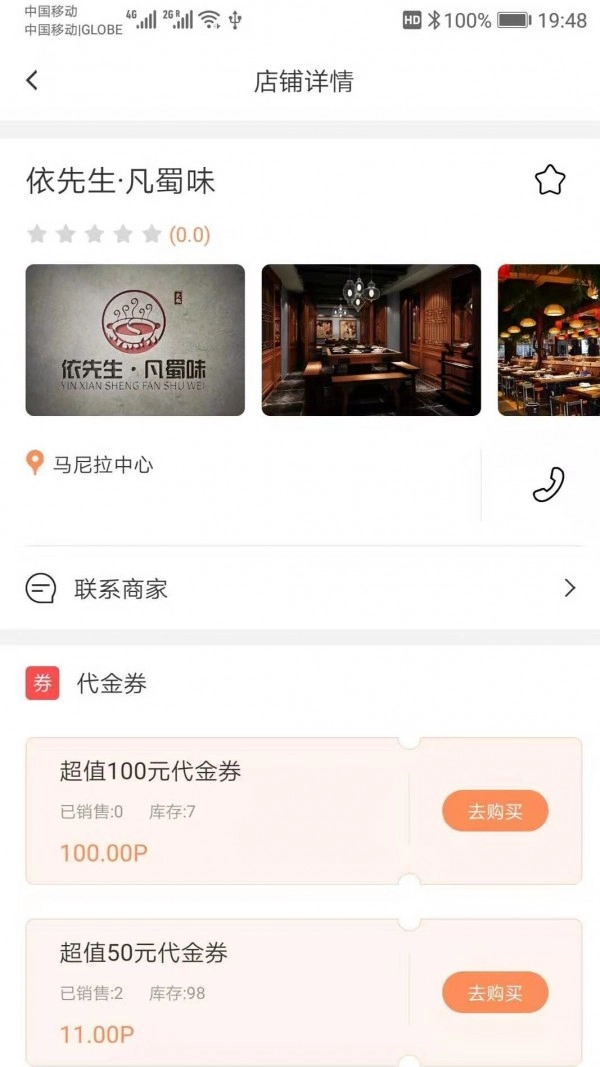Buy the 超值50元代金券 voucher
Image resolution: width=600 pixels, height=1067 pixels.
tap(495, 993)
